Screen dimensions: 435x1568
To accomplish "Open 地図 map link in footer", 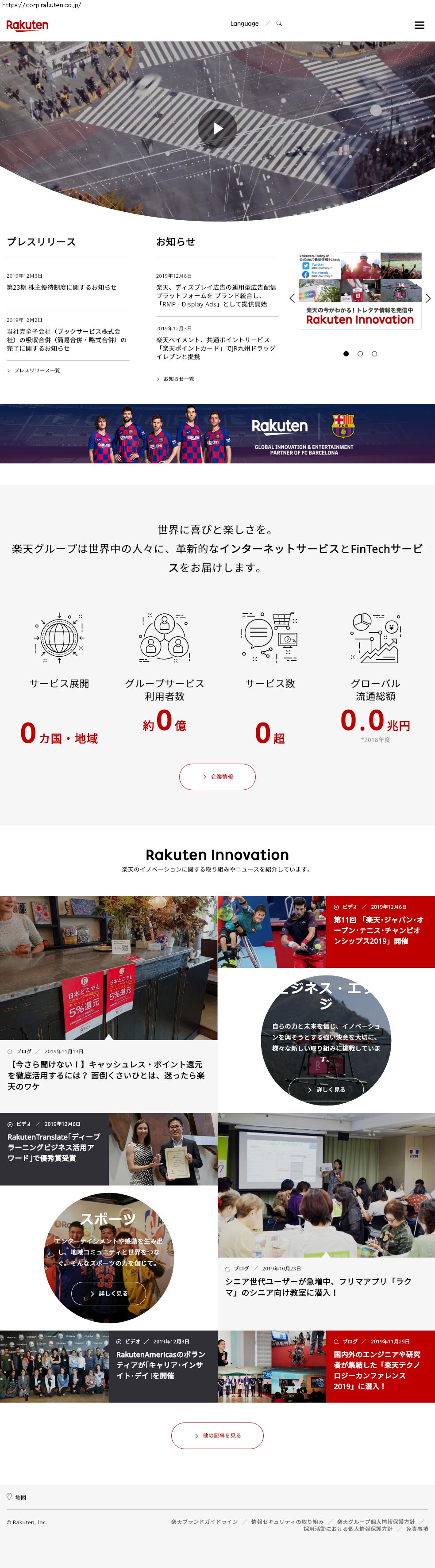I will pyautogui.click(x=19, y=1497).
